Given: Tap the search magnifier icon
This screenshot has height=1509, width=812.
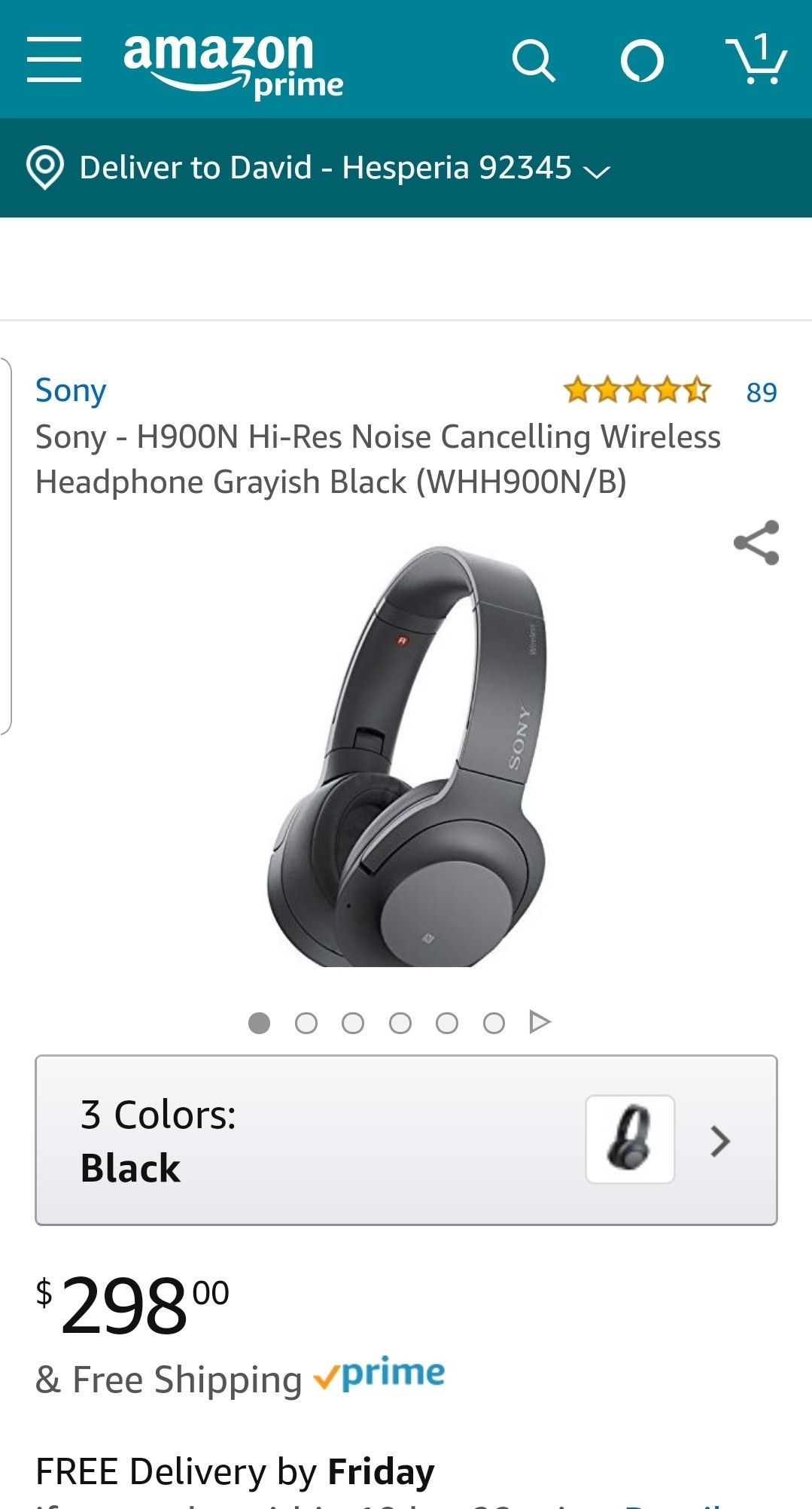Looking at the screenshot, I should (x=534, y=61).
